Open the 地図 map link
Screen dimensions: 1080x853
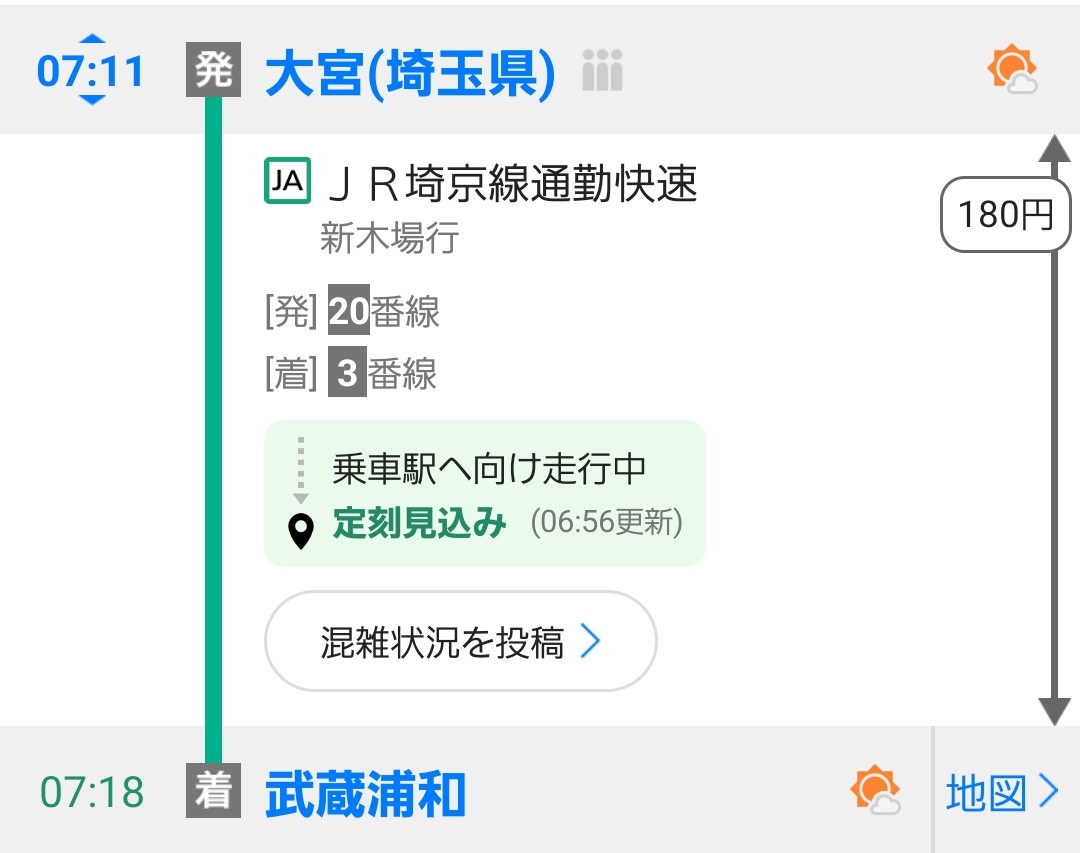(x=1002, y=793)
